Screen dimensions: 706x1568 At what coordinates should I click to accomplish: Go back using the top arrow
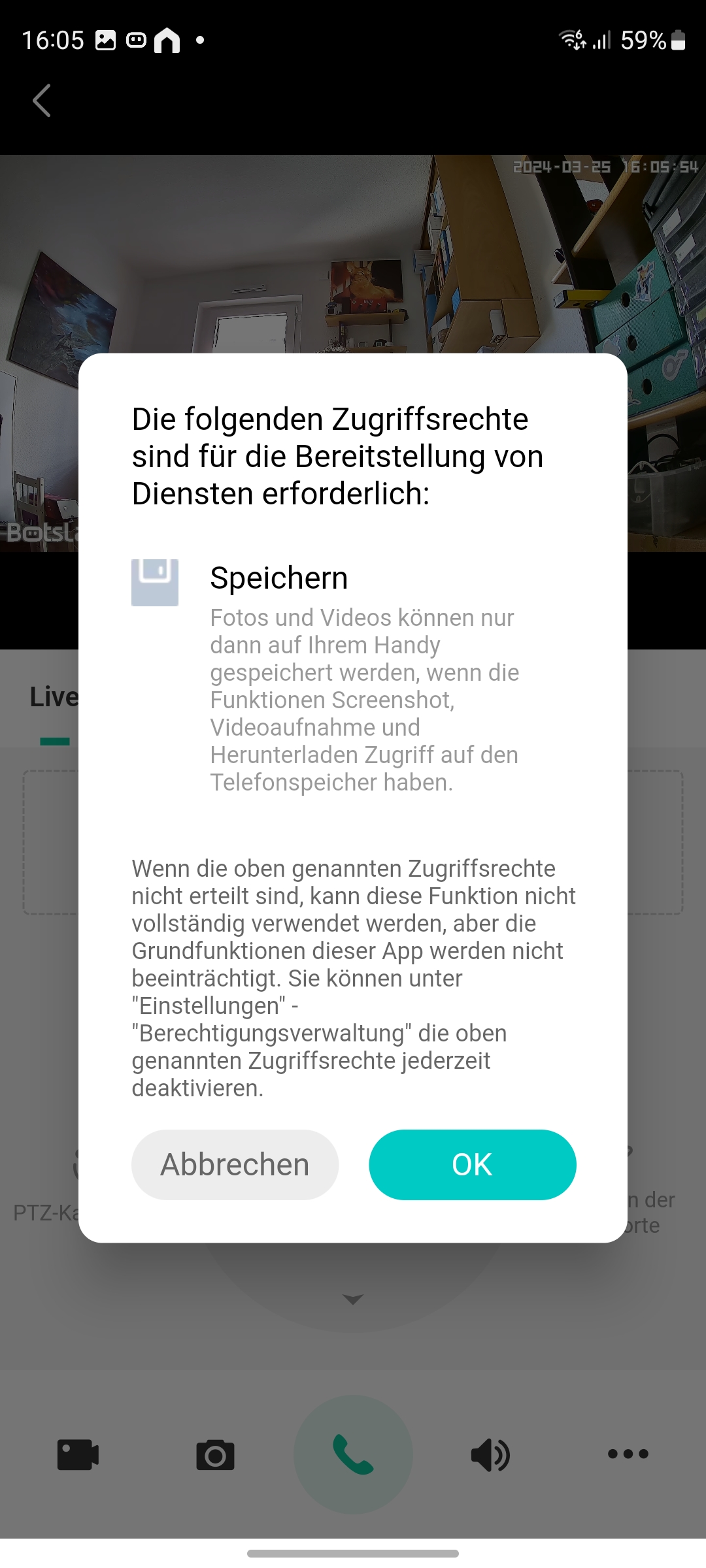tap(42, 101)
